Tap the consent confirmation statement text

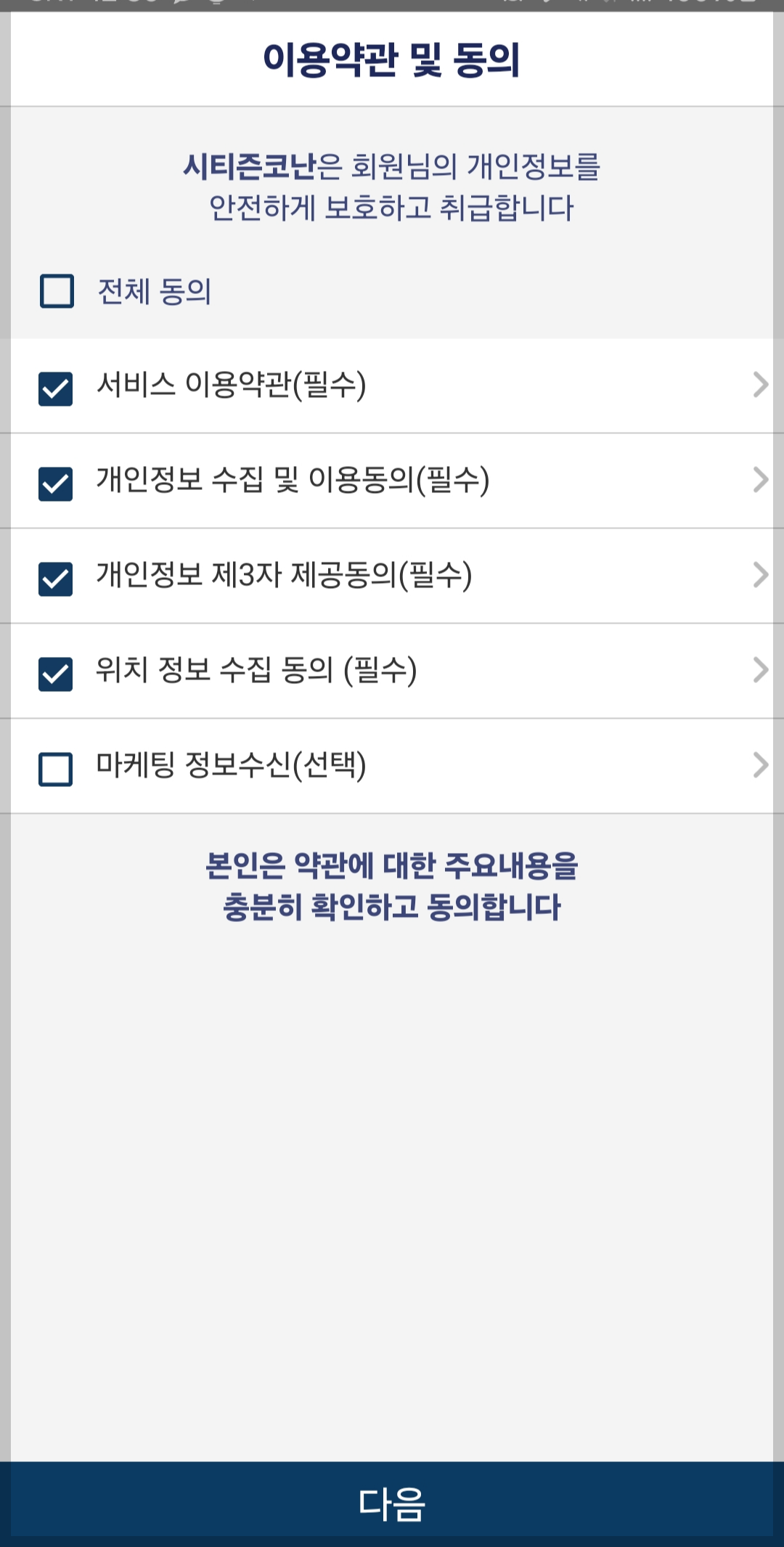pyautogui.click(x=392, y=885)
